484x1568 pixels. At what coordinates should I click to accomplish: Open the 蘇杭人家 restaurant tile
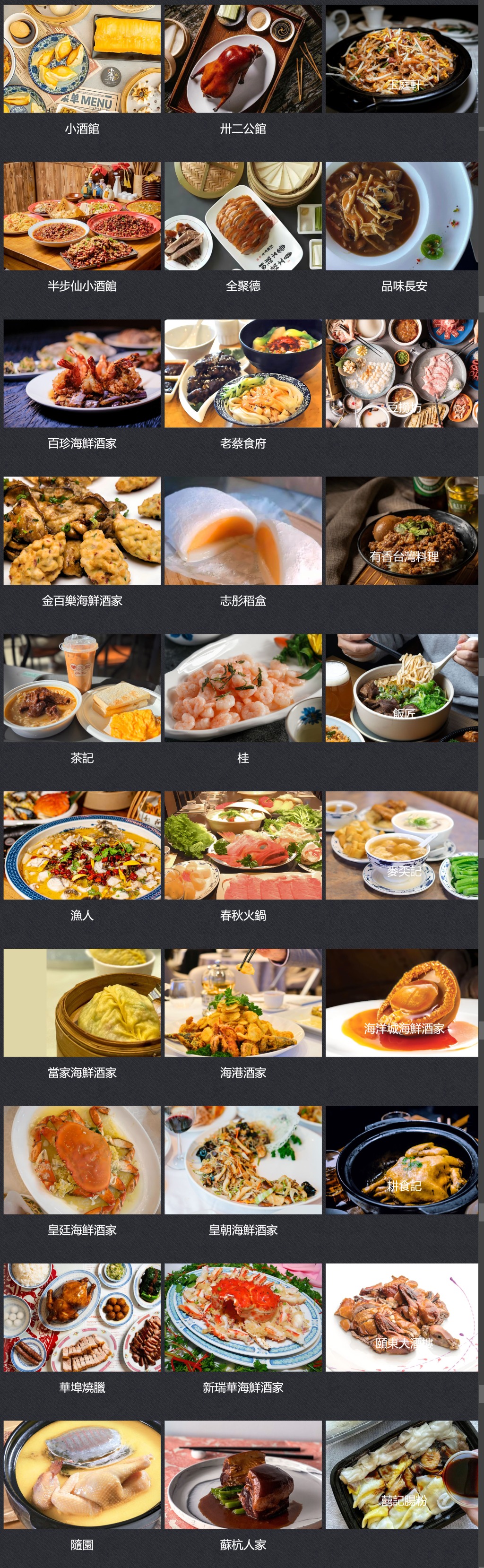pos(243,1475)
